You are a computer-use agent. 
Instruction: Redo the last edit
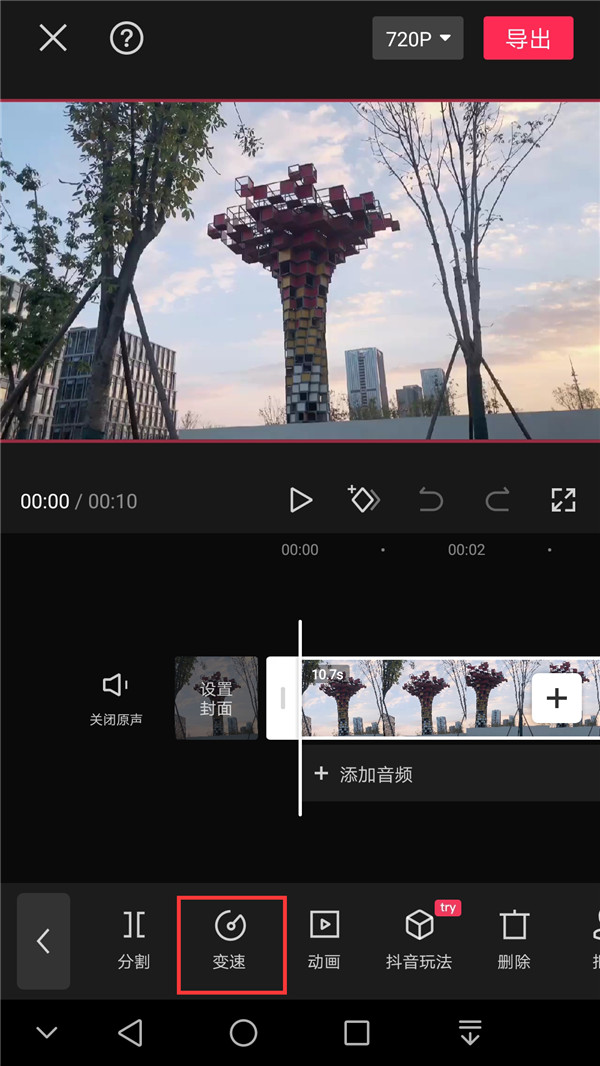[497, 500]
